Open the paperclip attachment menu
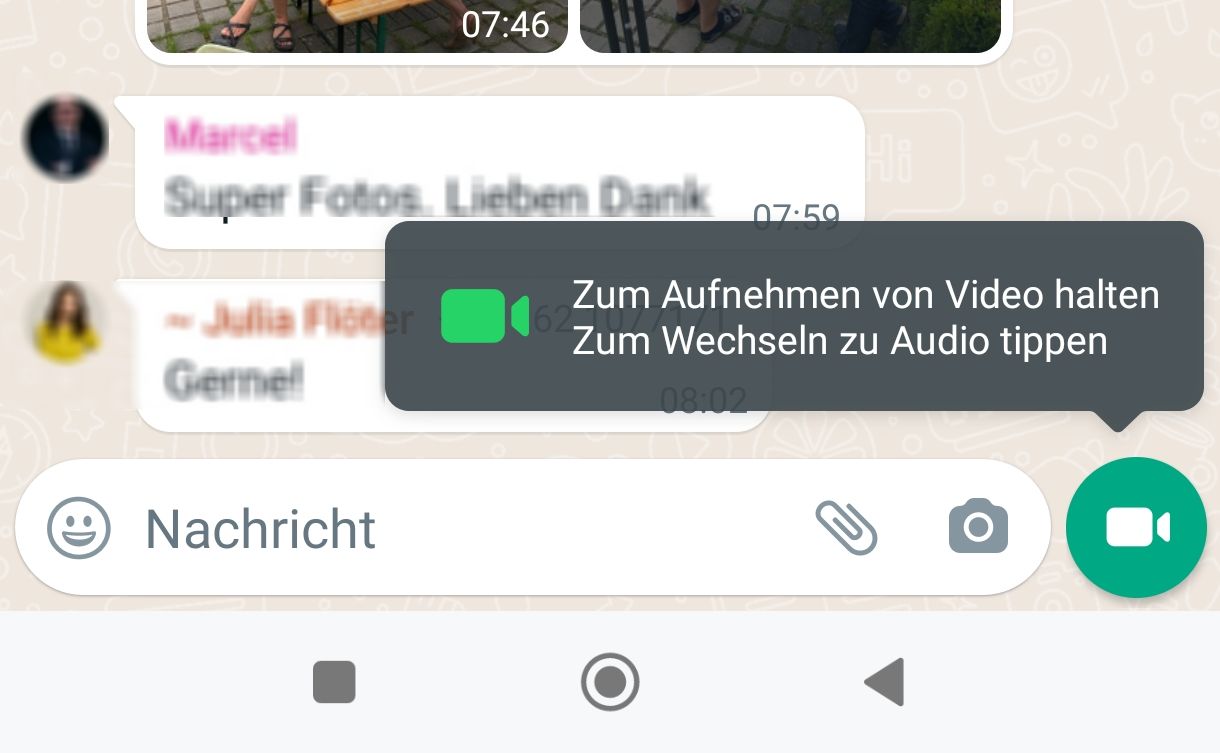 (x=846, y=527)
